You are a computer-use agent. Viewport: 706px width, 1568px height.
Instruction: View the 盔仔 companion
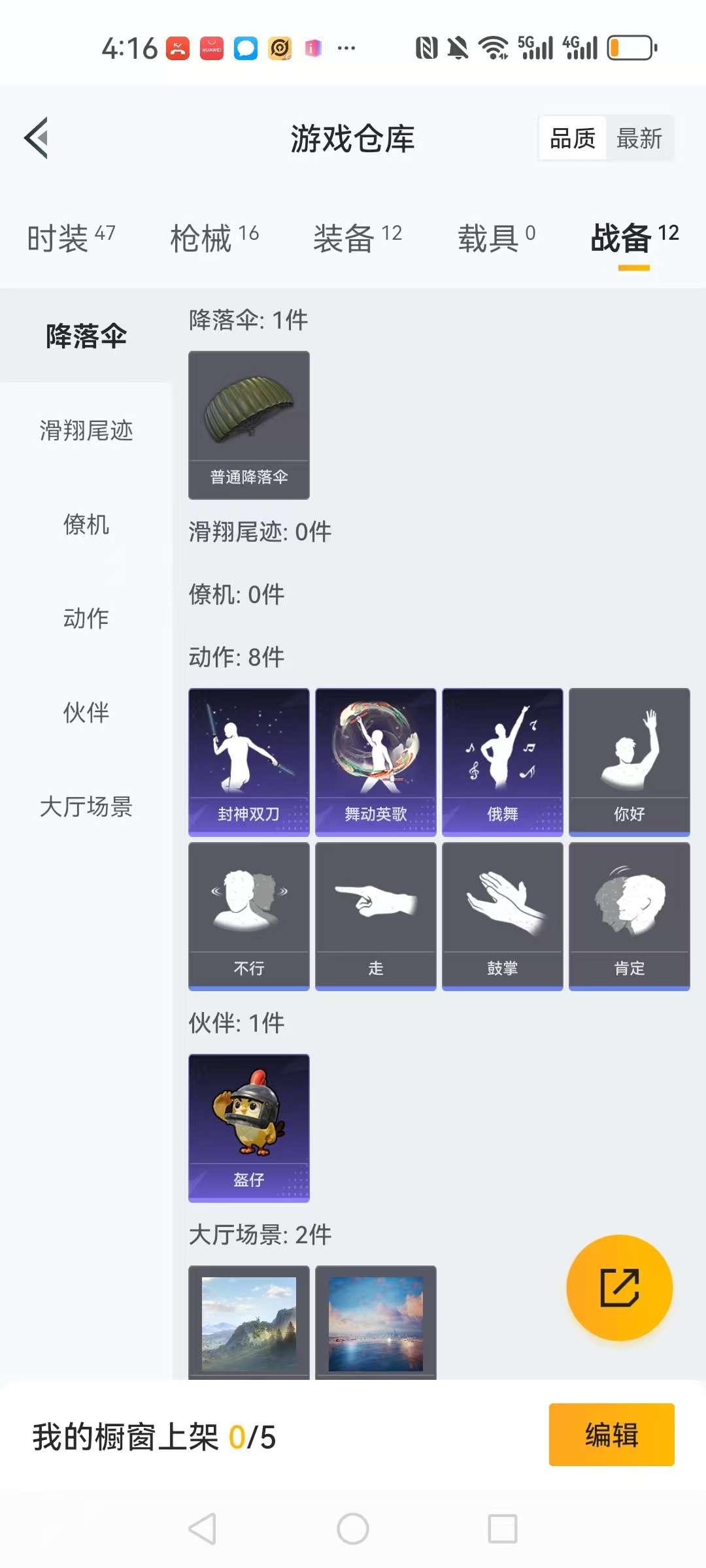pos(249,1127)
